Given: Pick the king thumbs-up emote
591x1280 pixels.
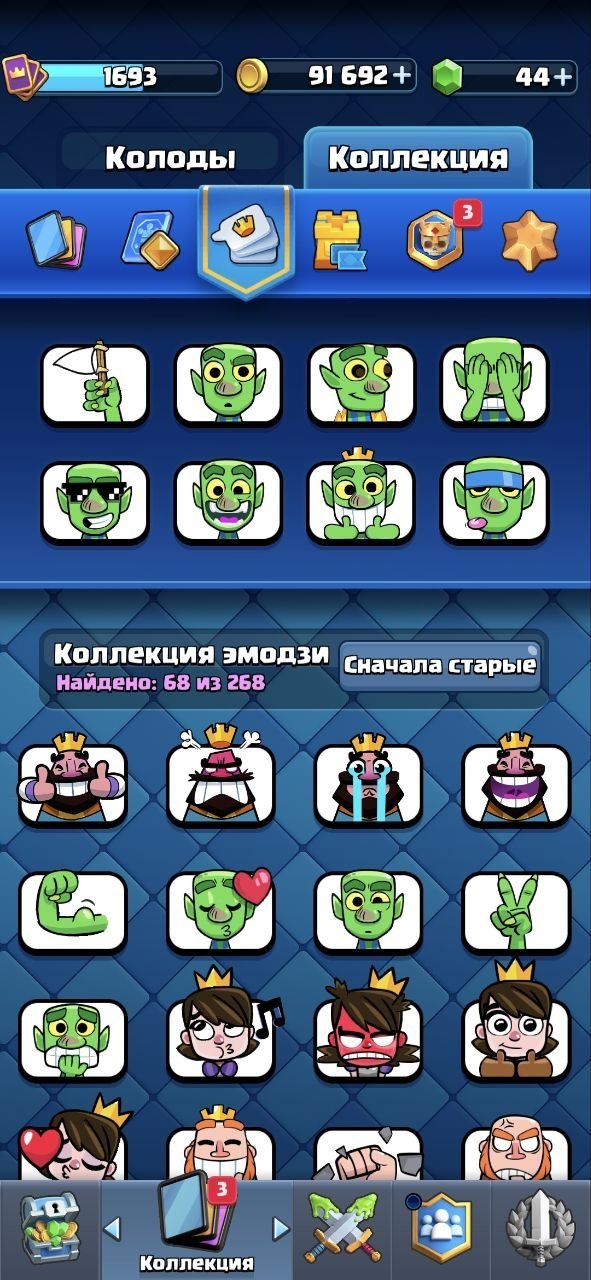Looking at the screenshot, I should click(x=73, y=778).
